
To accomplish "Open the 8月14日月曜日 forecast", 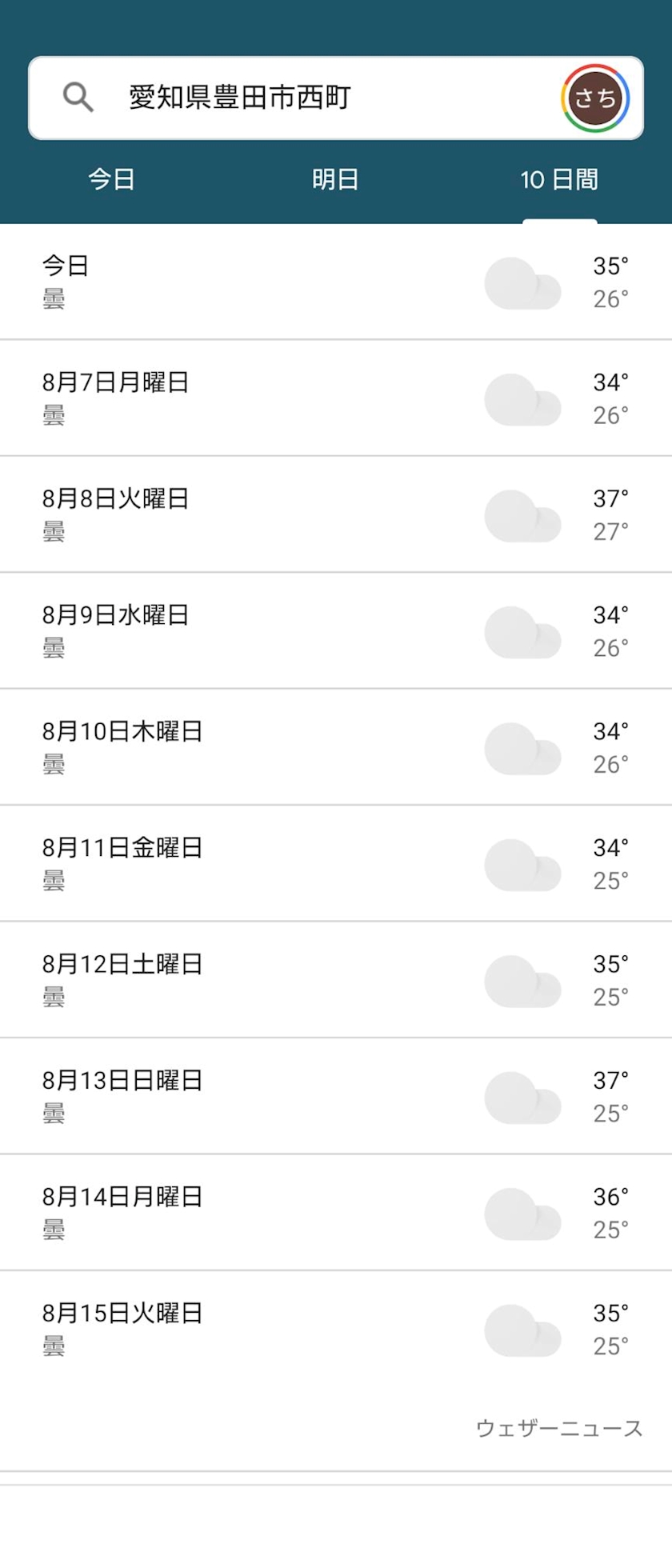I will click(x=335, y=1212).
